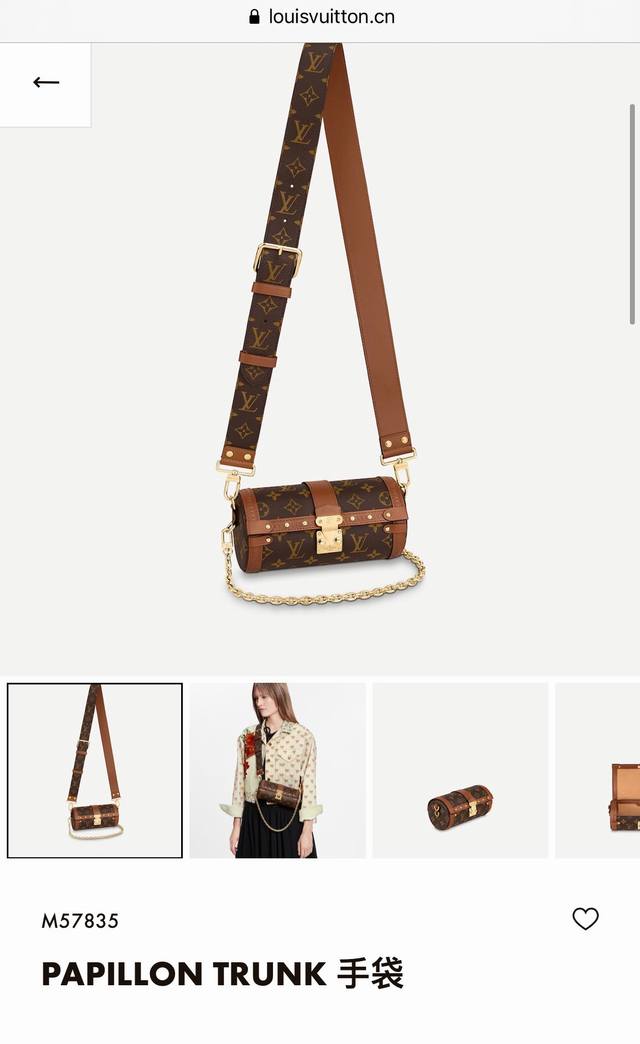
Task: Add Papillon Trunk to wishlist heart
Action: pyautogui.click(x=585, y=919)
